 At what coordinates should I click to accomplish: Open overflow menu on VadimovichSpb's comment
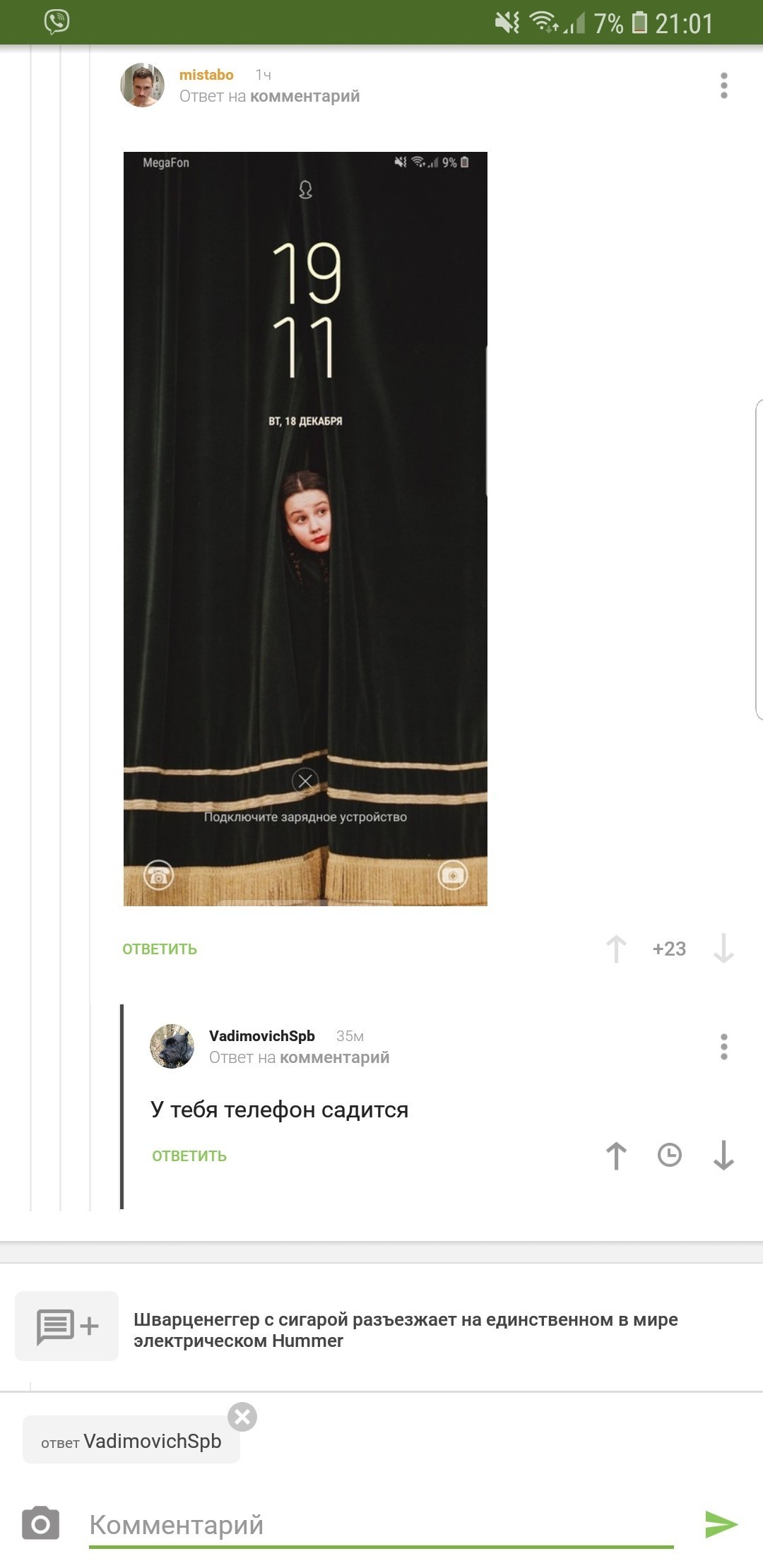click(723, 1047)
